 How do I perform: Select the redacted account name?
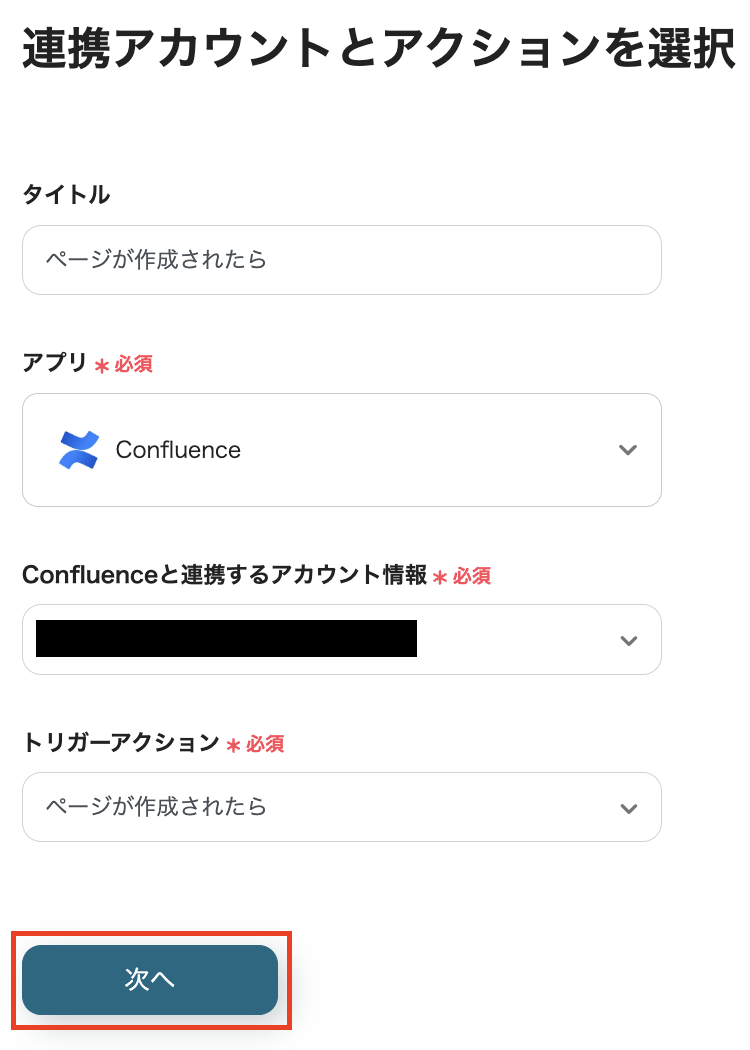(x=225, y=640)
